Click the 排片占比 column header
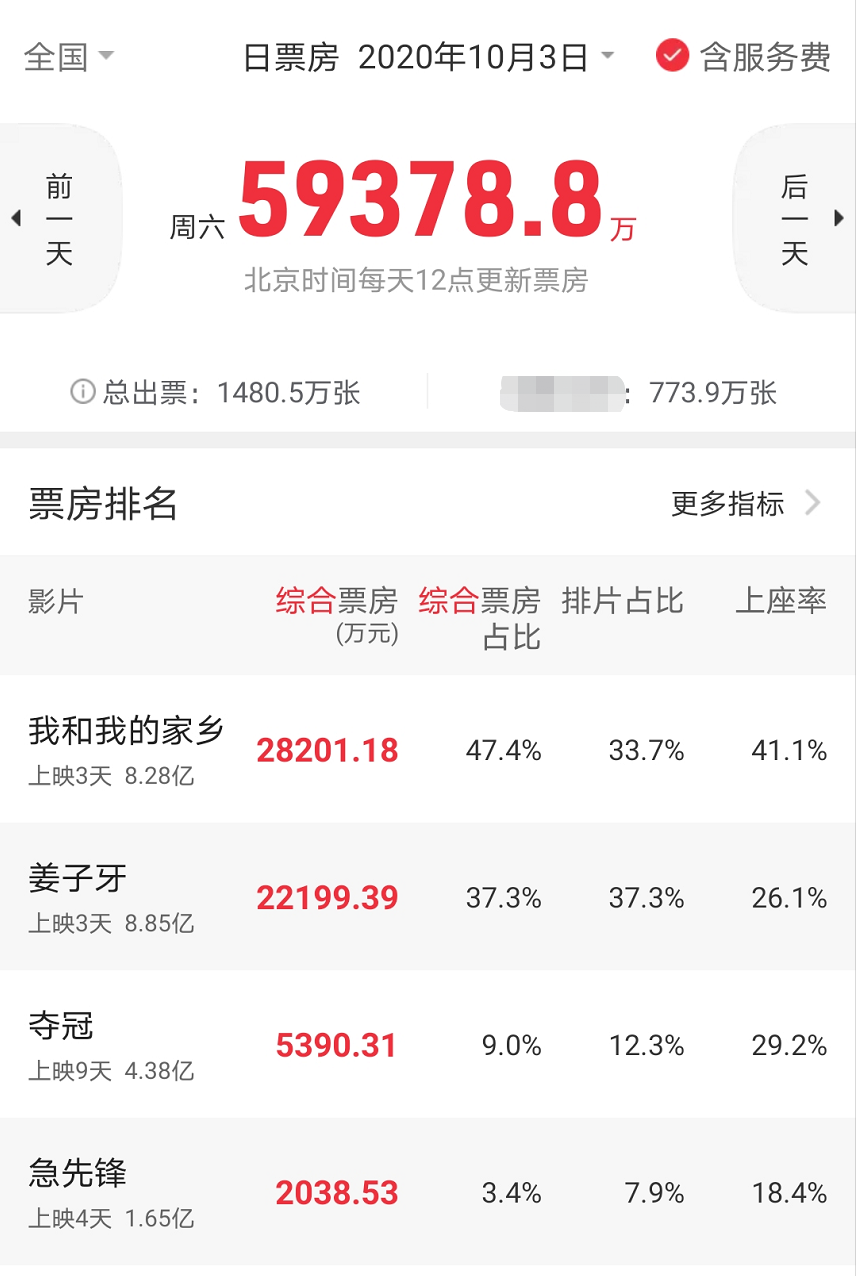856x1276 pixels. click(x=623, y=601)
